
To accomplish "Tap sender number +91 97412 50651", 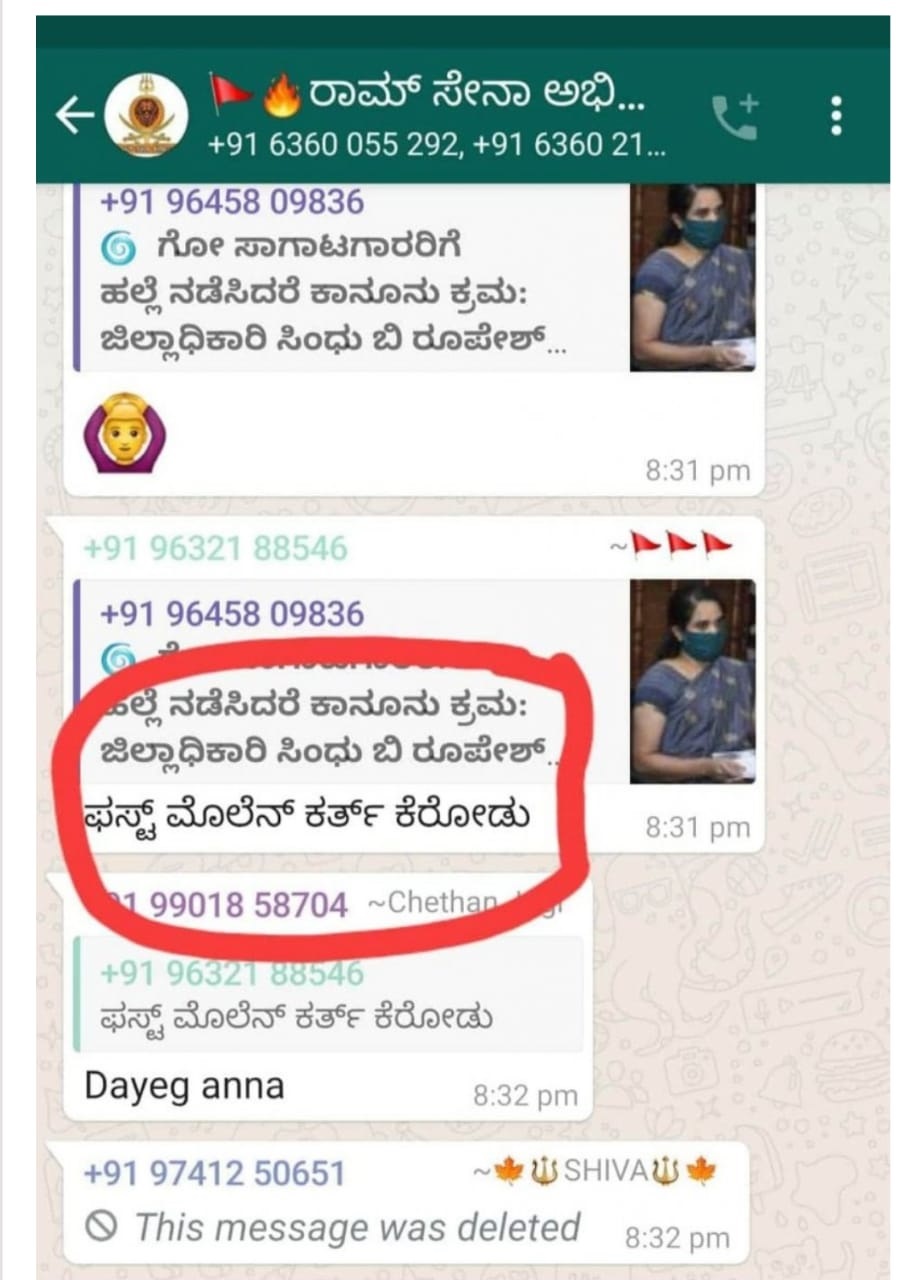I will pyautogui.click(x=215, y=1173).
